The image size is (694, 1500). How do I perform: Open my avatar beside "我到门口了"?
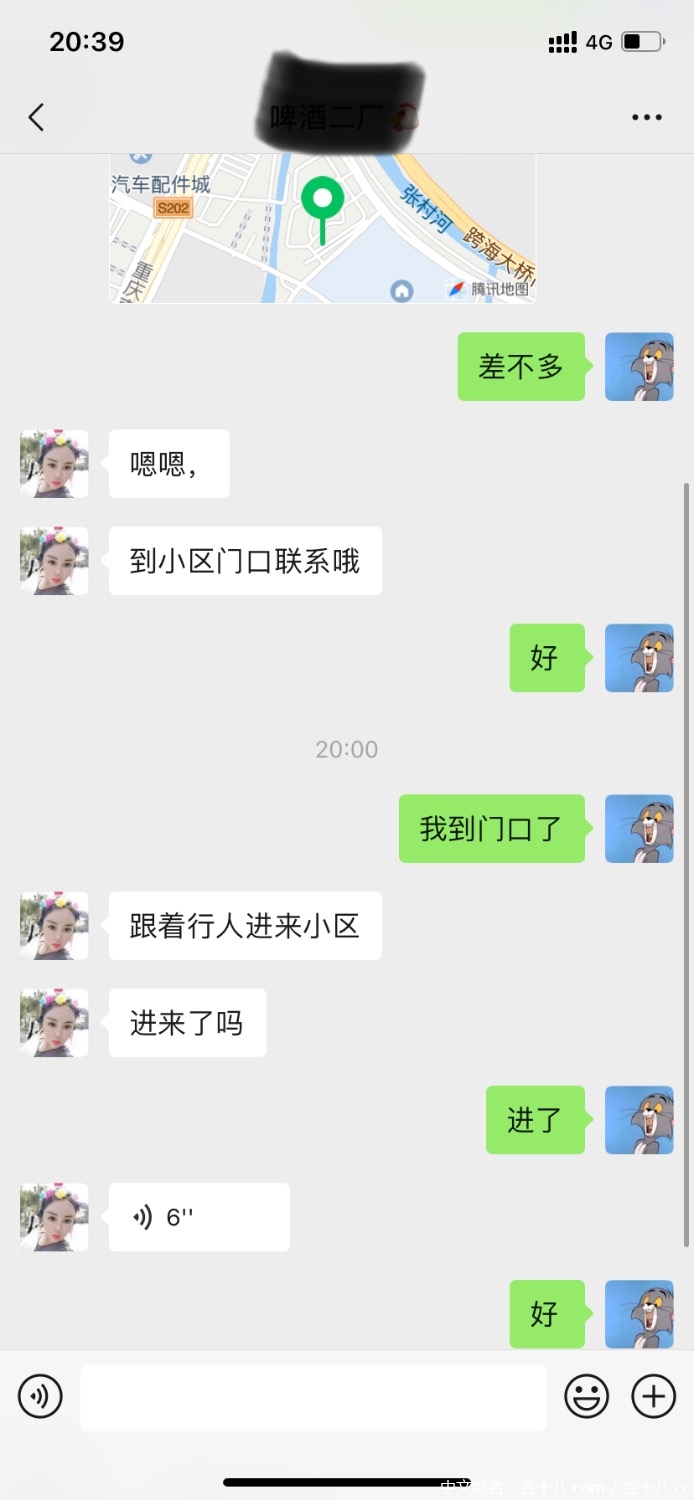pyautogui.click(x=639, y=829)
